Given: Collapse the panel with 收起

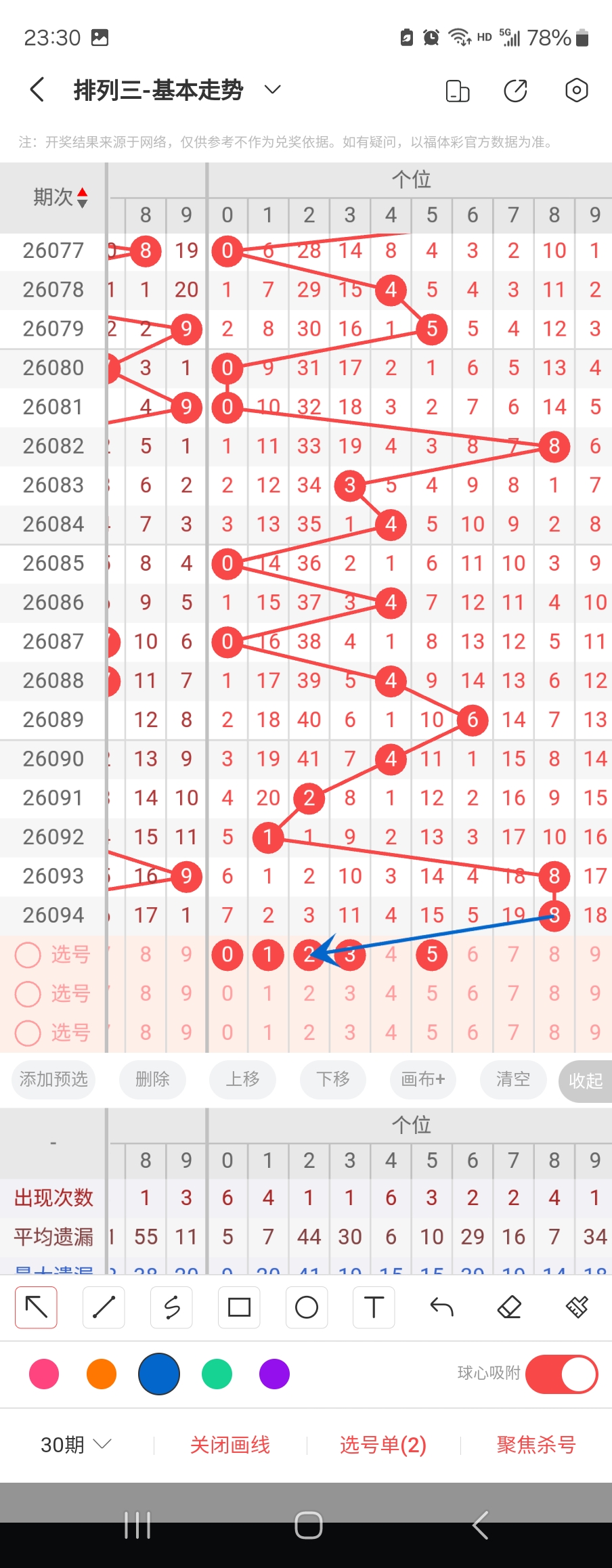Looking at the screenshot, I should pos(586,1081).
